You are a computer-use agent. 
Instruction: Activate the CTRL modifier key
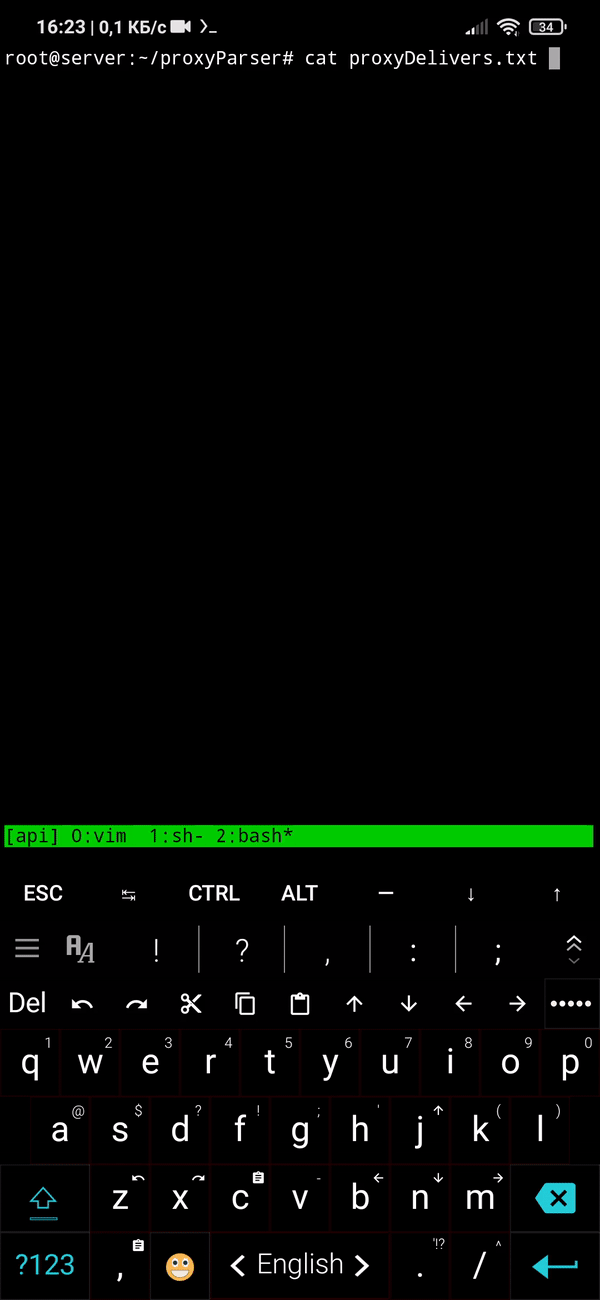[214, 893]
